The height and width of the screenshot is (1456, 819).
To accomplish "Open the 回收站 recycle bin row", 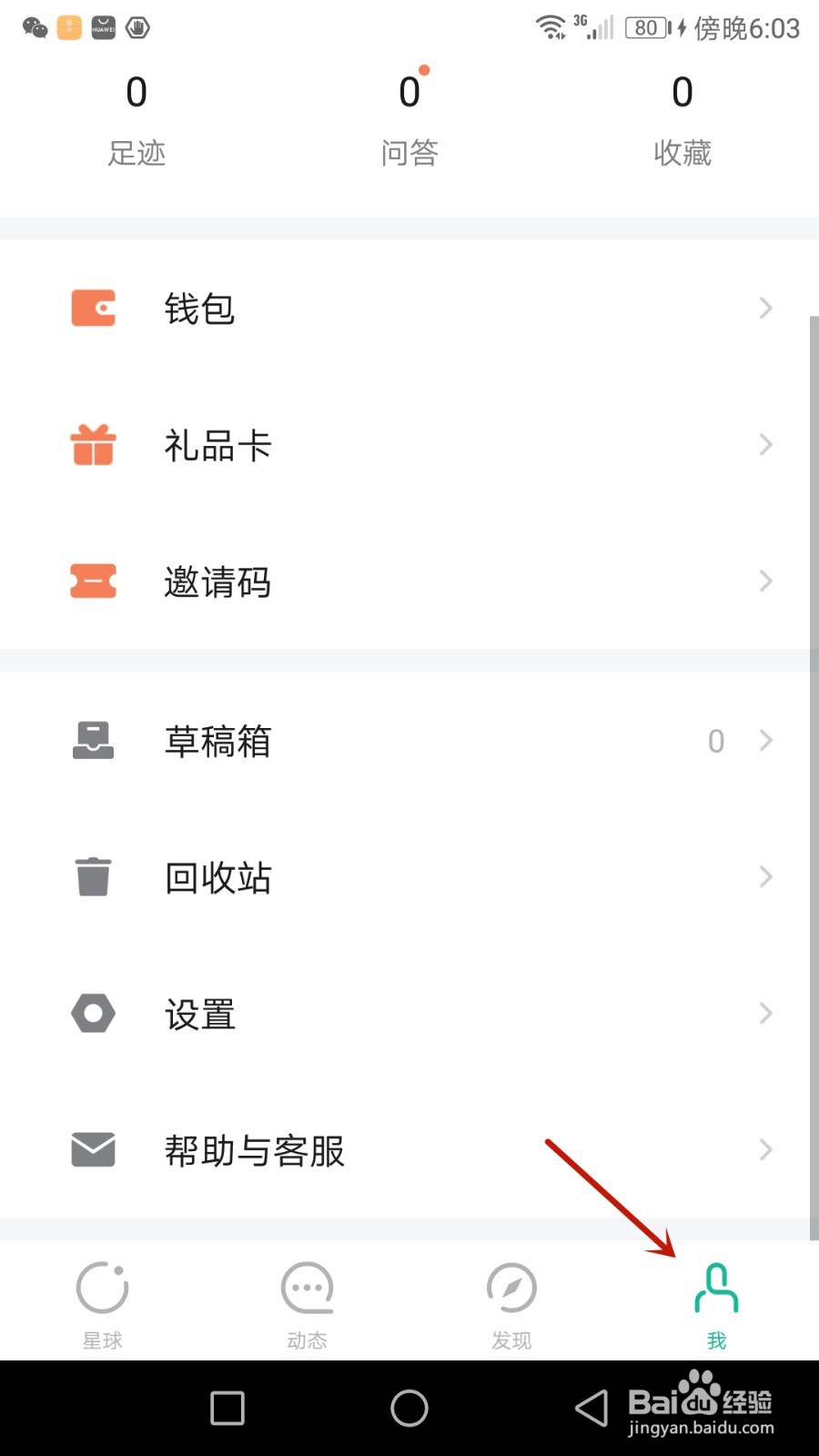I will tap(409, 877).
